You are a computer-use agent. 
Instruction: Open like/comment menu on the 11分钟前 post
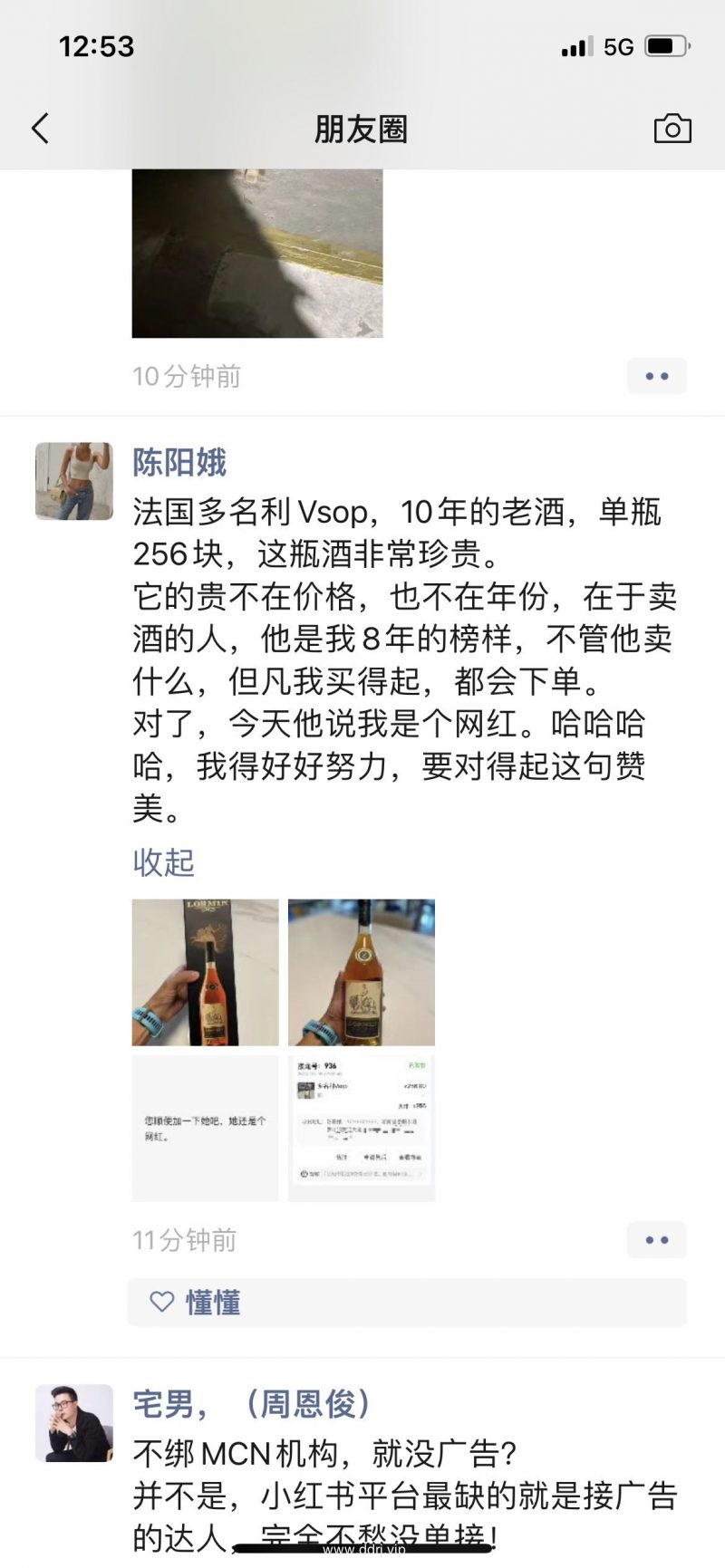click(656, 1240)
